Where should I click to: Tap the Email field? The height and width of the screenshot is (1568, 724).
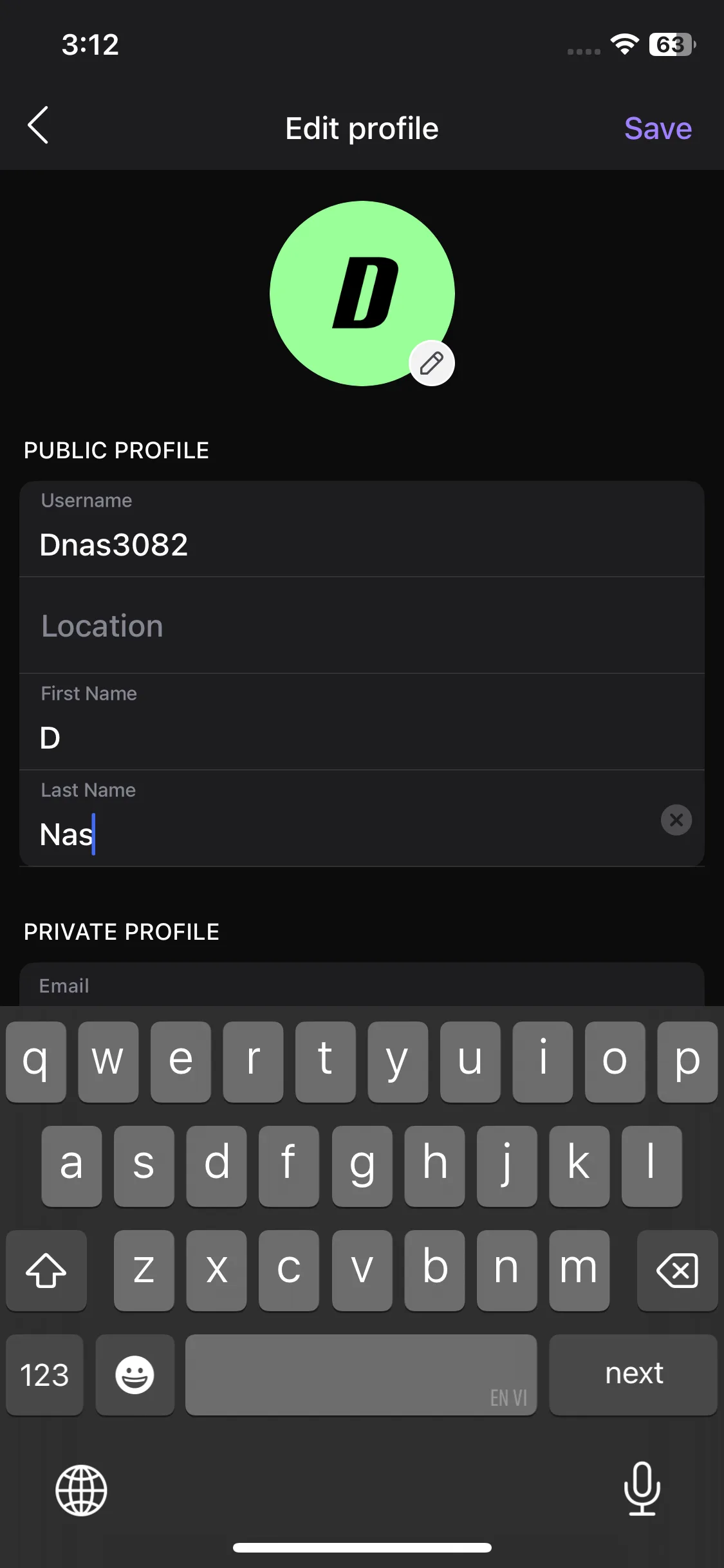click(x=362, y=985)
